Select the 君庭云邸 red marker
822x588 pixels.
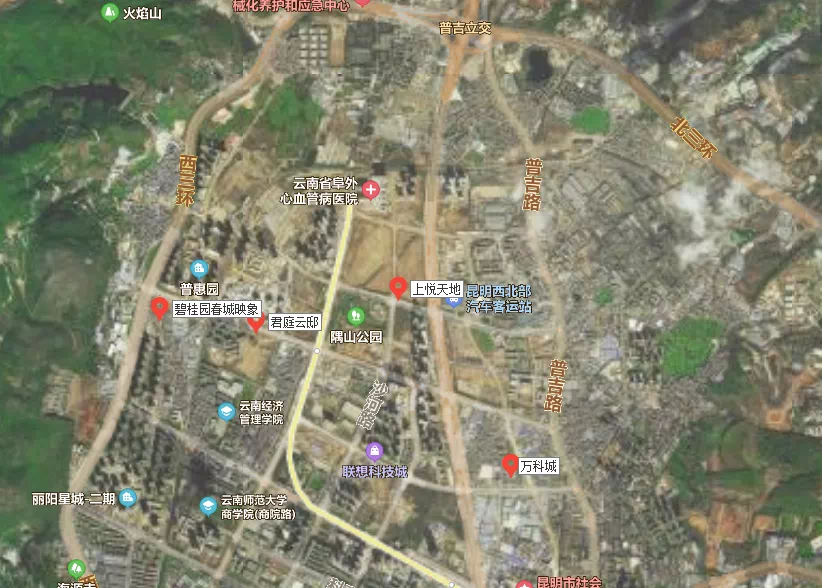[256, 321]
